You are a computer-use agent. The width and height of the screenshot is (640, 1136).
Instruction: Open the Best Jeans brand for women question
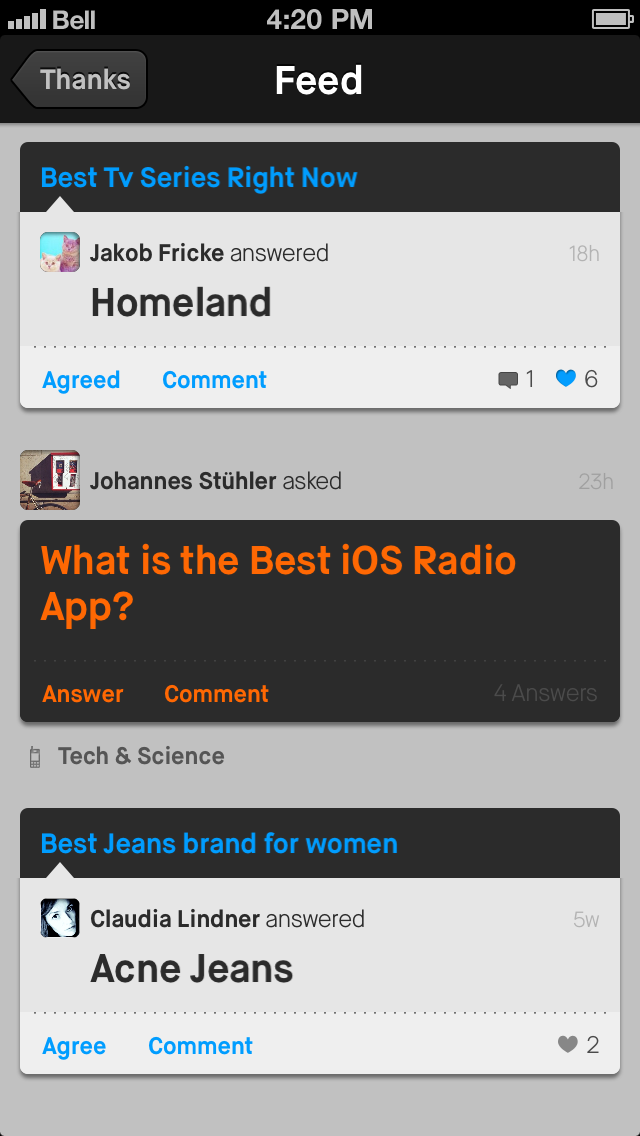click(219, 844)
